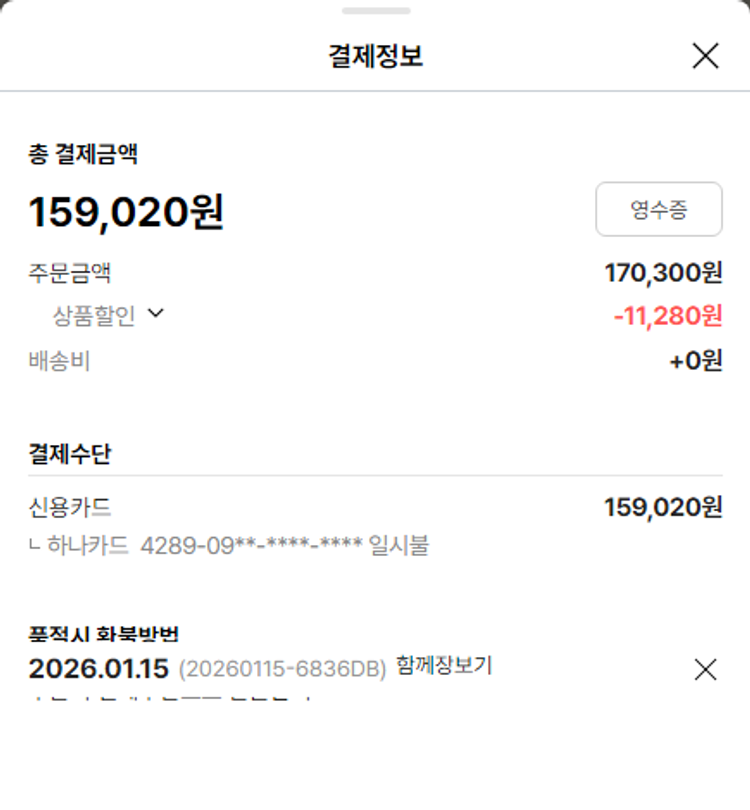
Task: Close the 결제정보 sheet
Action: [x=705, y=57]
